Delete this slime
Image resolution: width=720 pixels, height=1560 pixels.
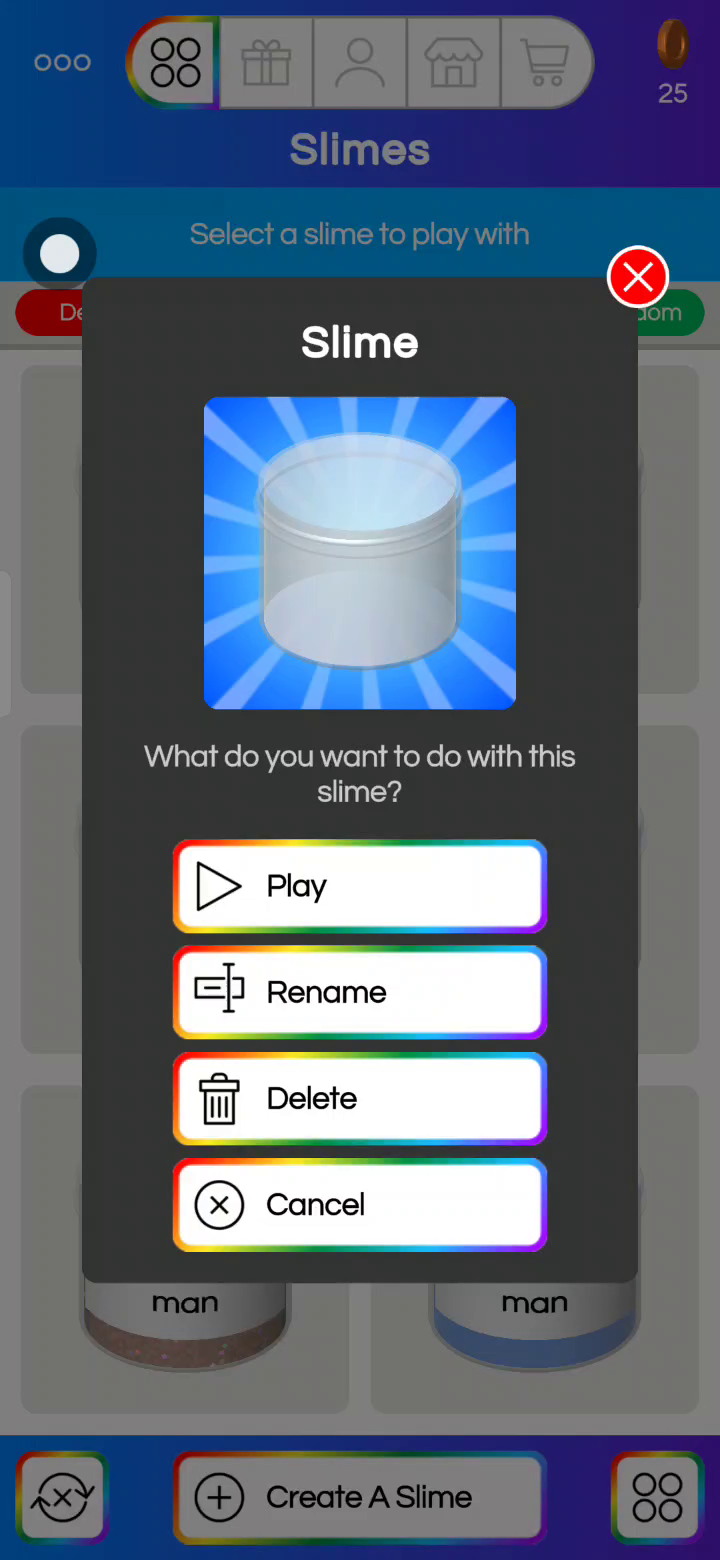click(x=360, y=1098)
